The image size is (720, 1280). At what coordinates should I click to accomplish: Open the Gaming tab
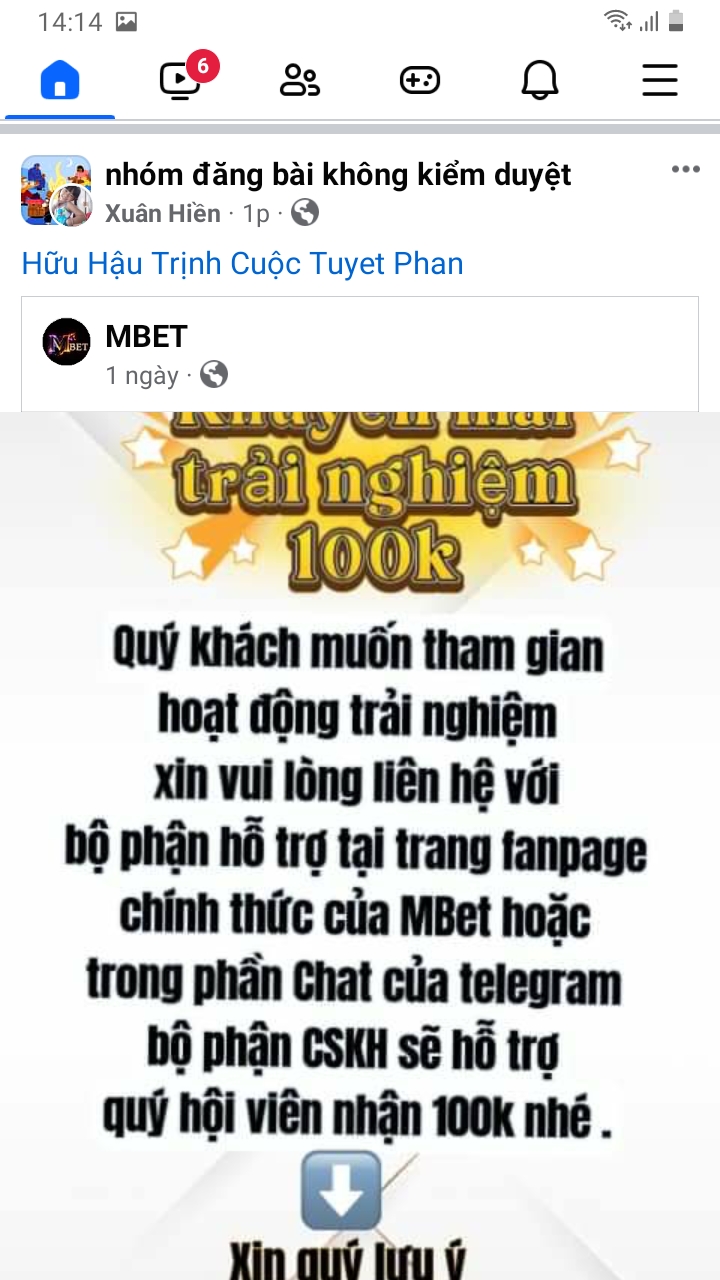click(420, 79)
